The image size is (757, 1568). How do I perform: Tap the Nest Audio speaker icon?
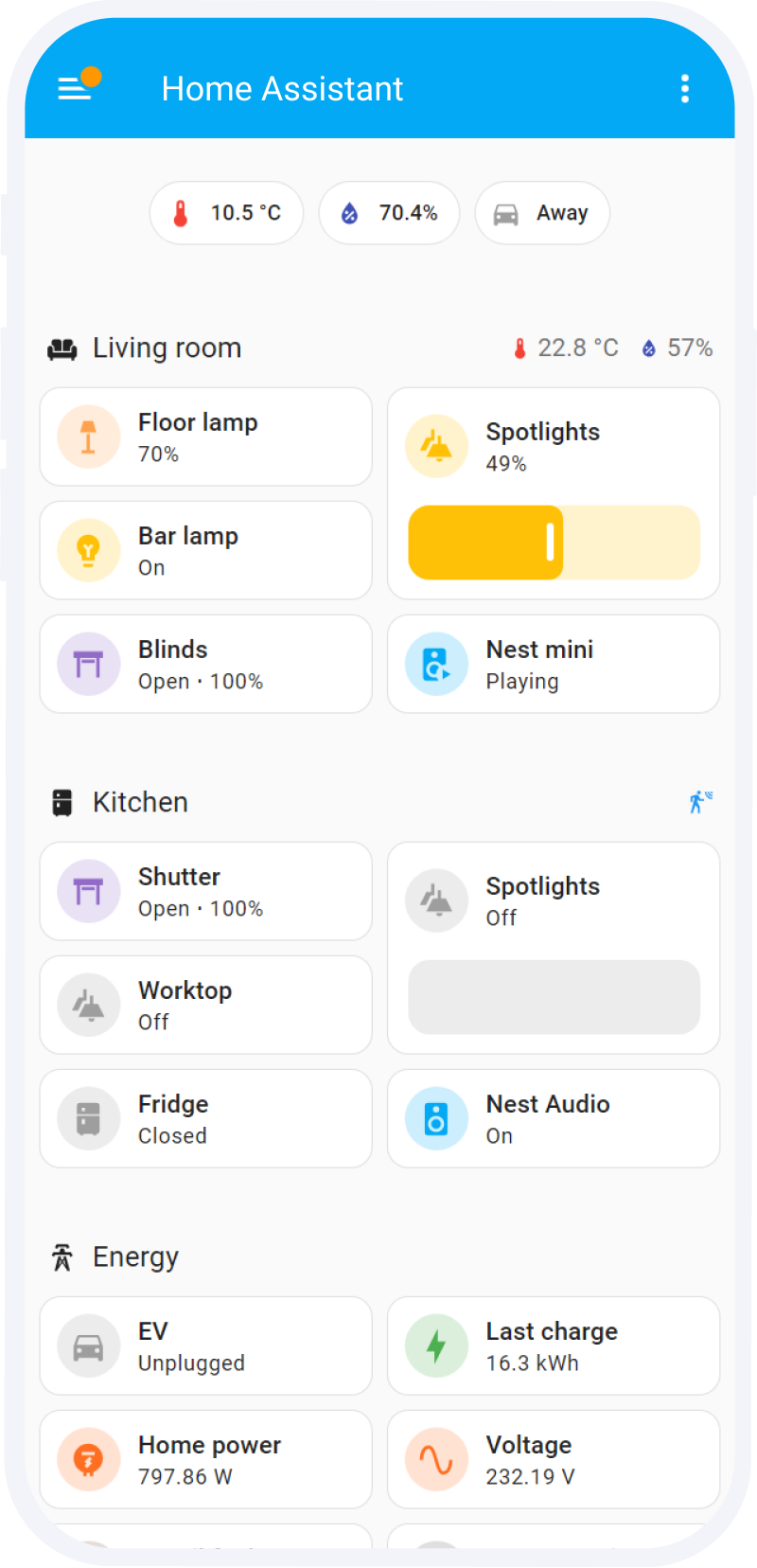click(436, 1117)
